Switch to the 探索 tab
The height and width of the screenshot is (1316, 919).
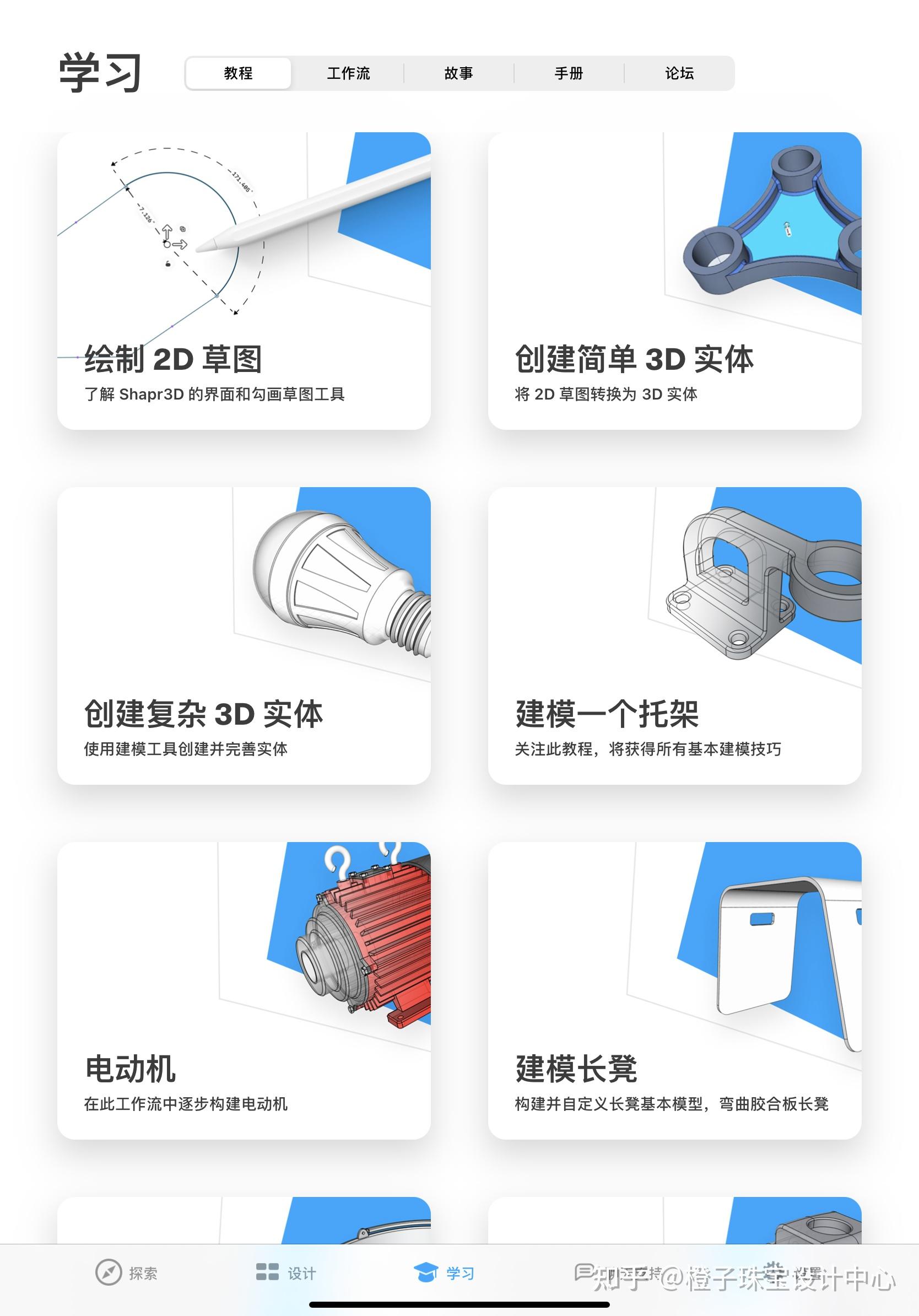coord(126,1274)
